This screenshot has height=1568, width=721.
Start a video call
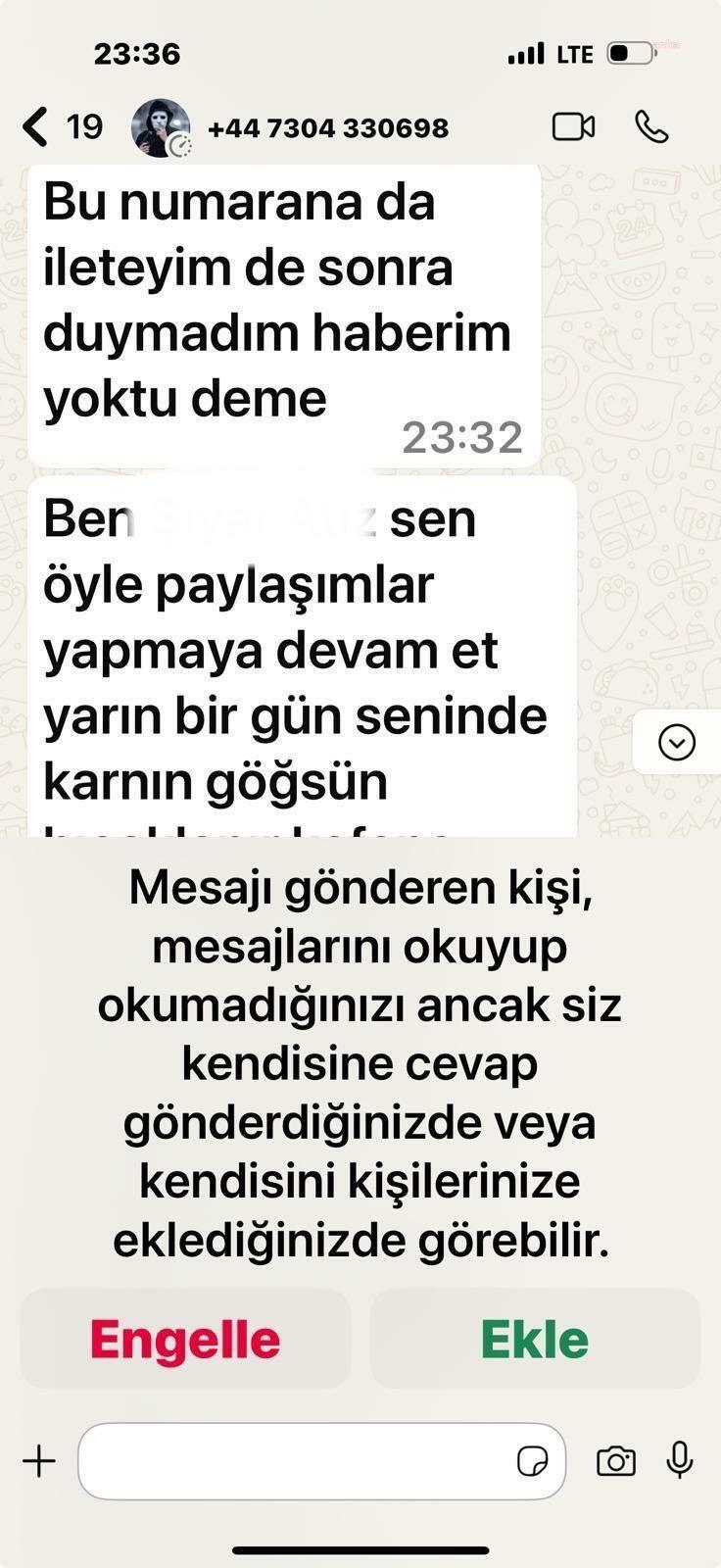573,126
